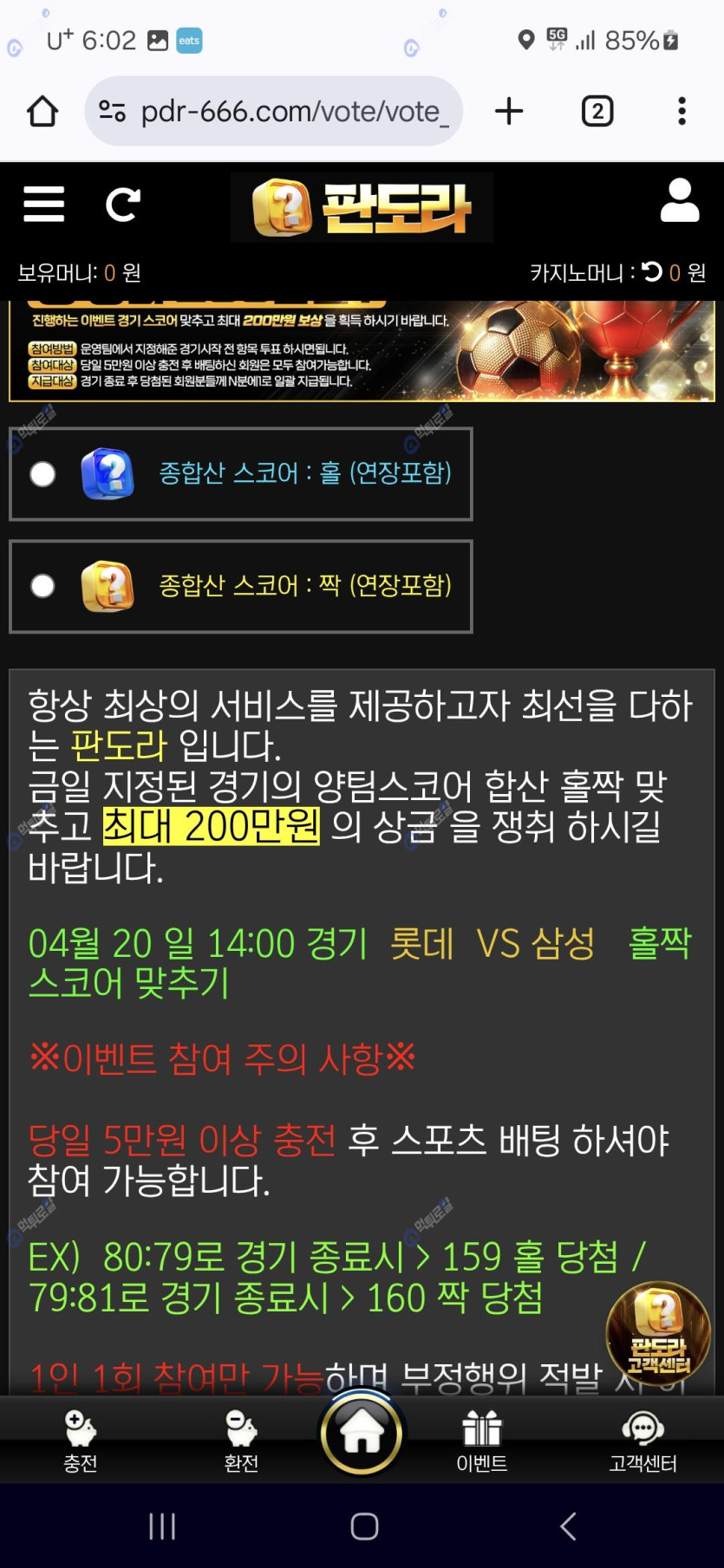Go back with system back button

click(x=568, y=1526)
